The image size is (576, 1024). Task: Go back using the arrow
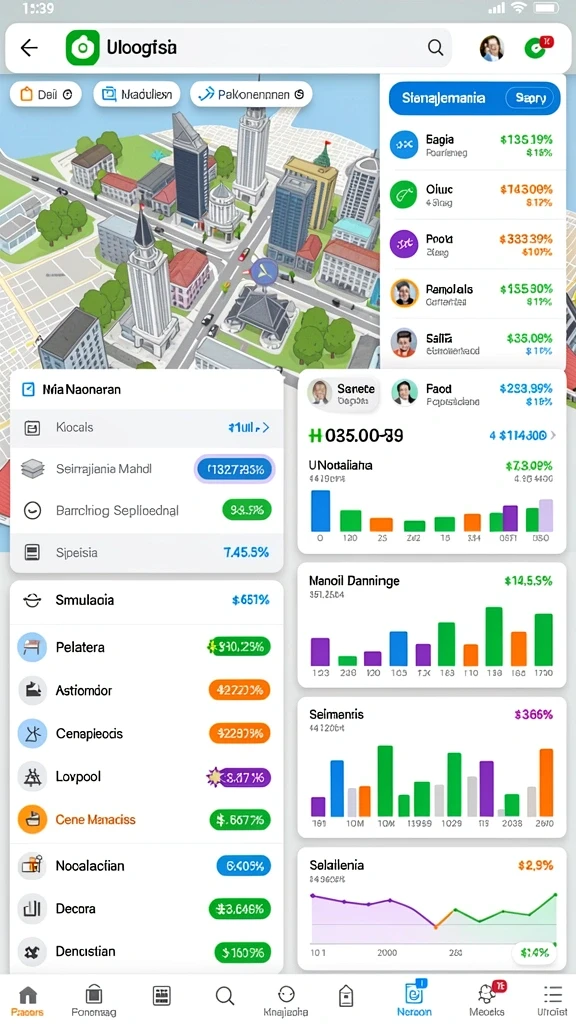(x=29, y=48)
